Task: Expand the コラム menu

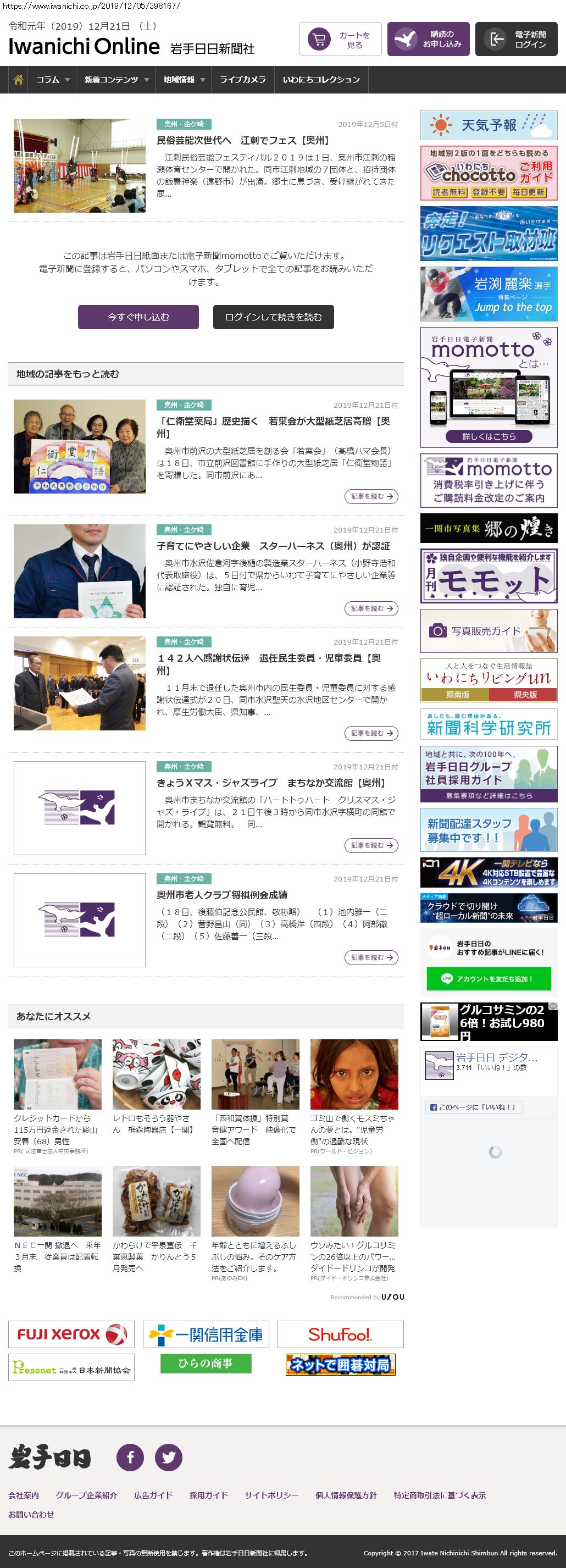Action: pos(52,80)
